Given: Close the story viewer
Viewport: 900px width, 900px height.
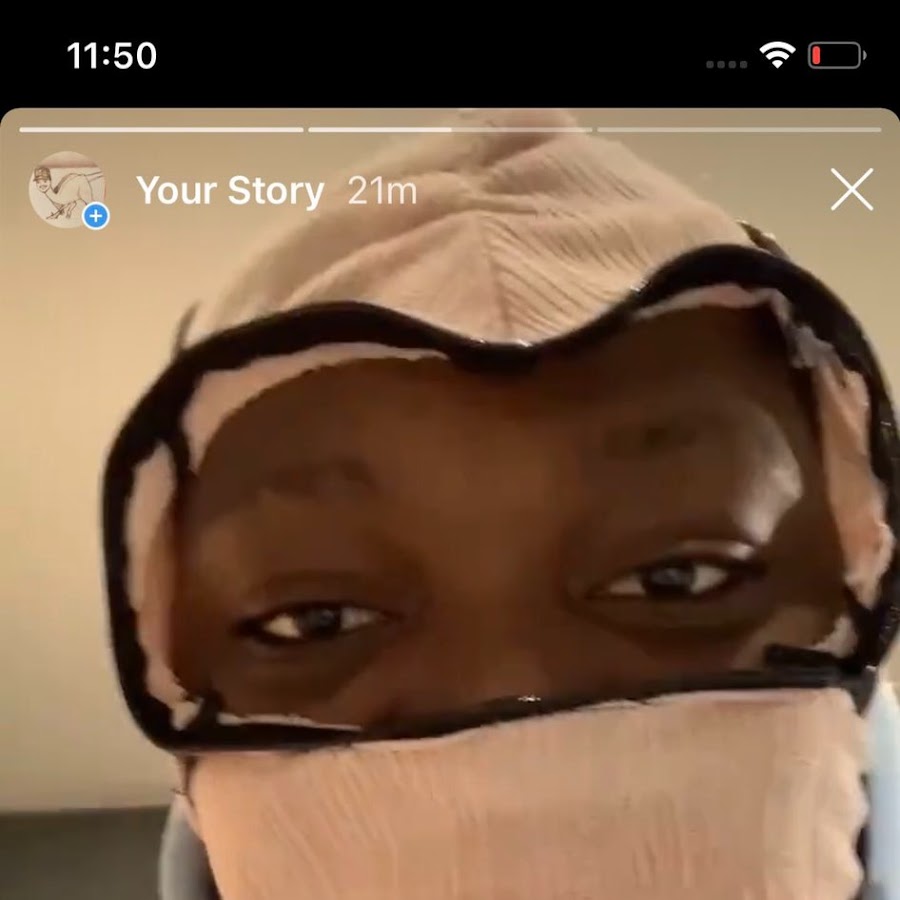Looking at the screenshot, I should (x=851, y=190).
